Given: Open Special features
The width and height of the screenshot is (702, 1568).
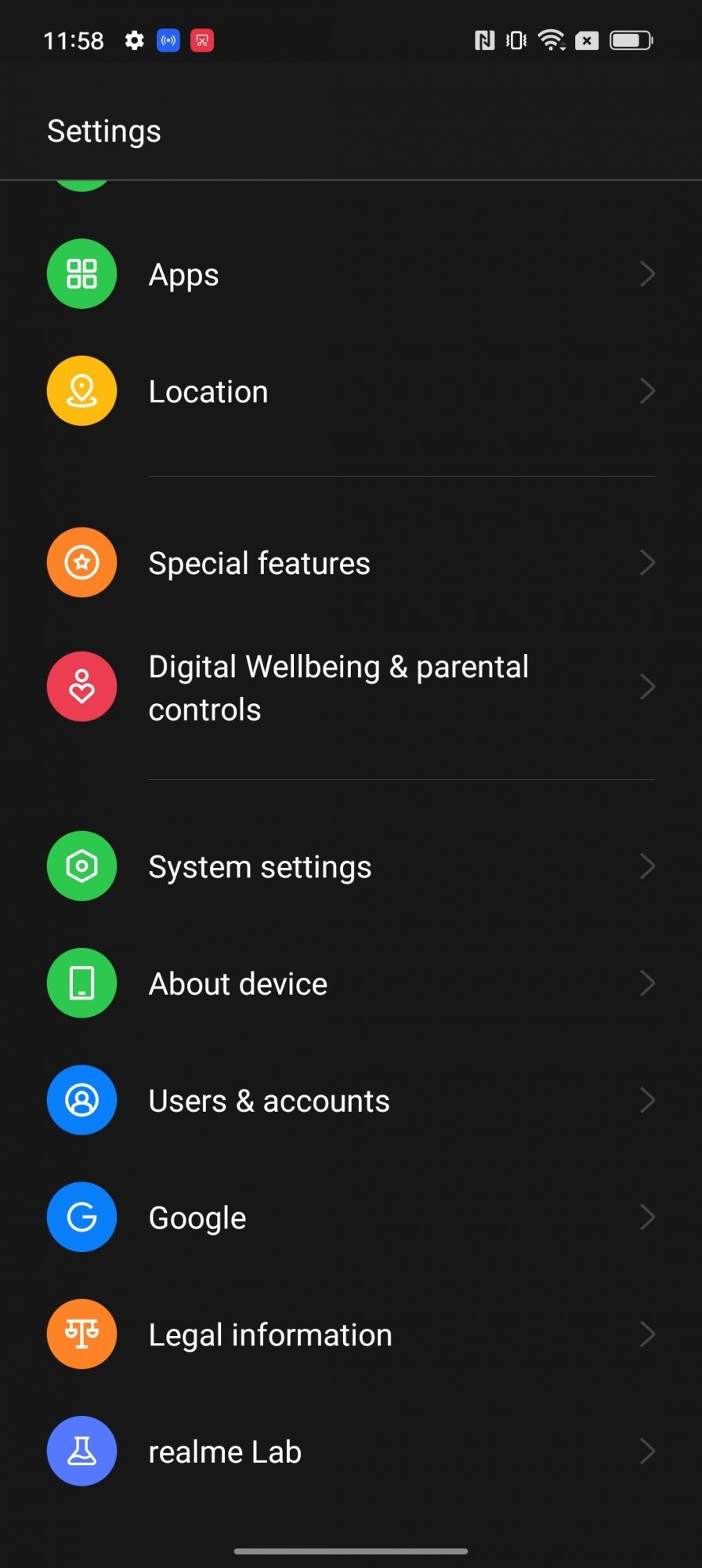Looking at the screenshot, I should [x=350, y=563].
